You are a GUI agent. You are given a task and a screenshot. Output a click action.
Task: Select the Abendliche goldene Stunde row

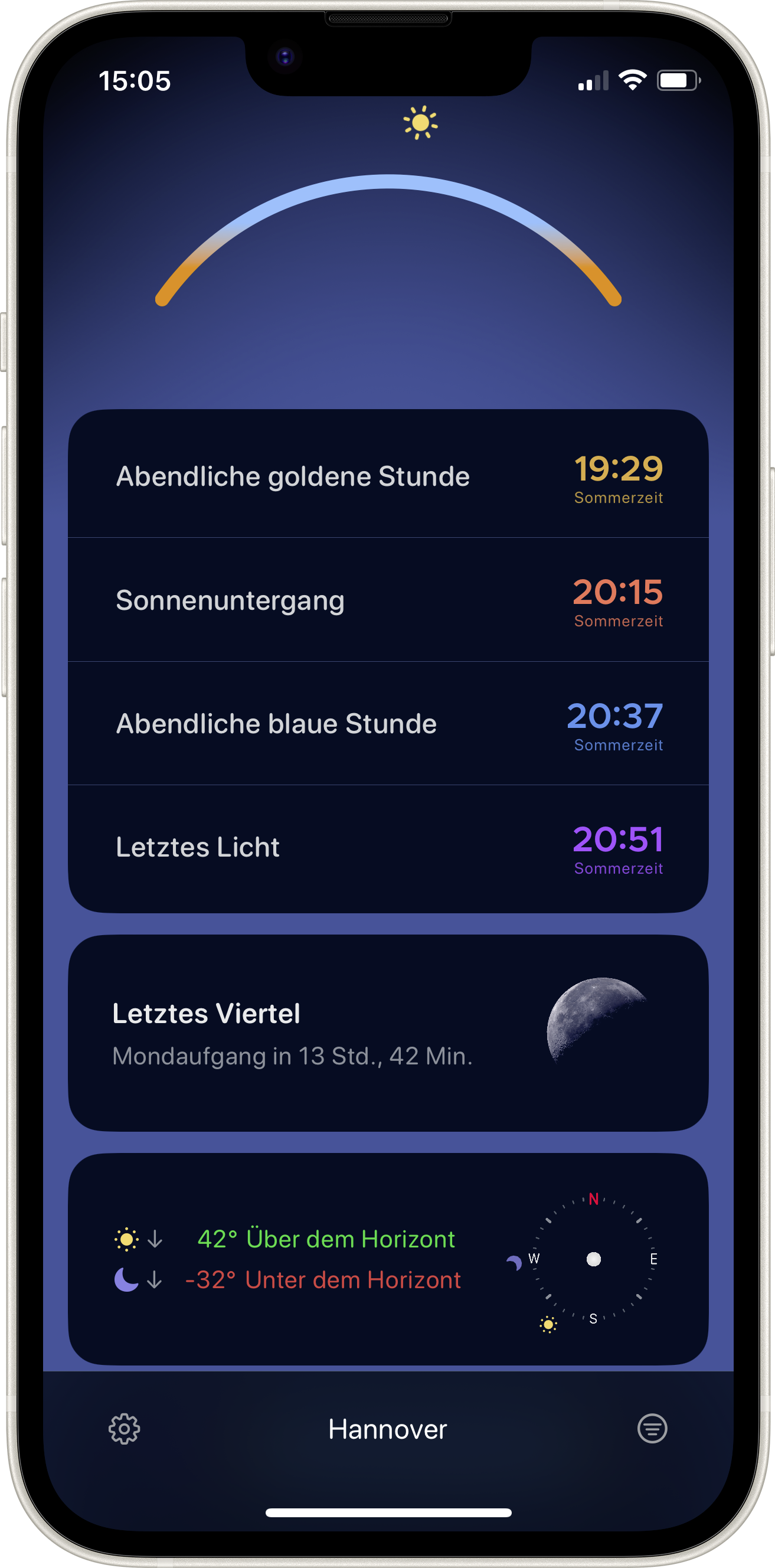[x=388, y=476]
